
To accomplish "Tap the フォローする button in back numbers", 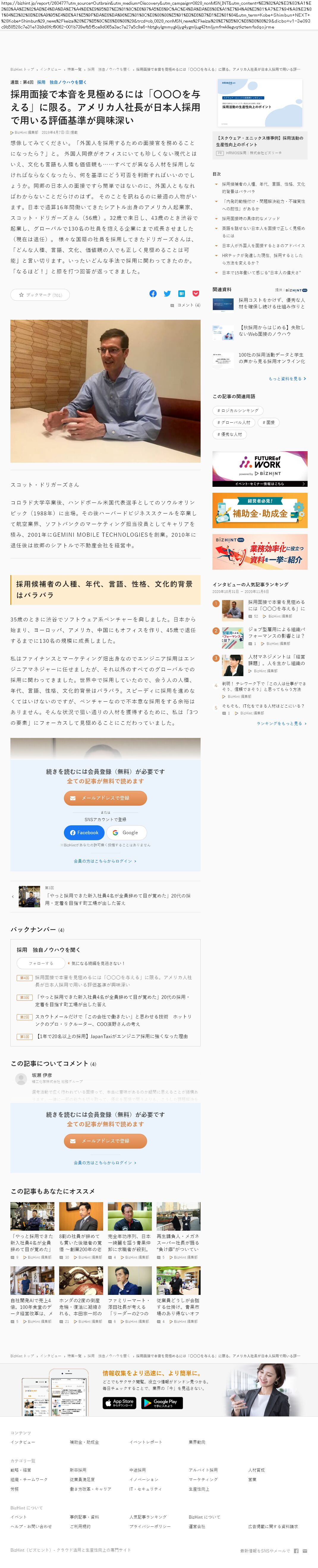I will pos(41,963).
